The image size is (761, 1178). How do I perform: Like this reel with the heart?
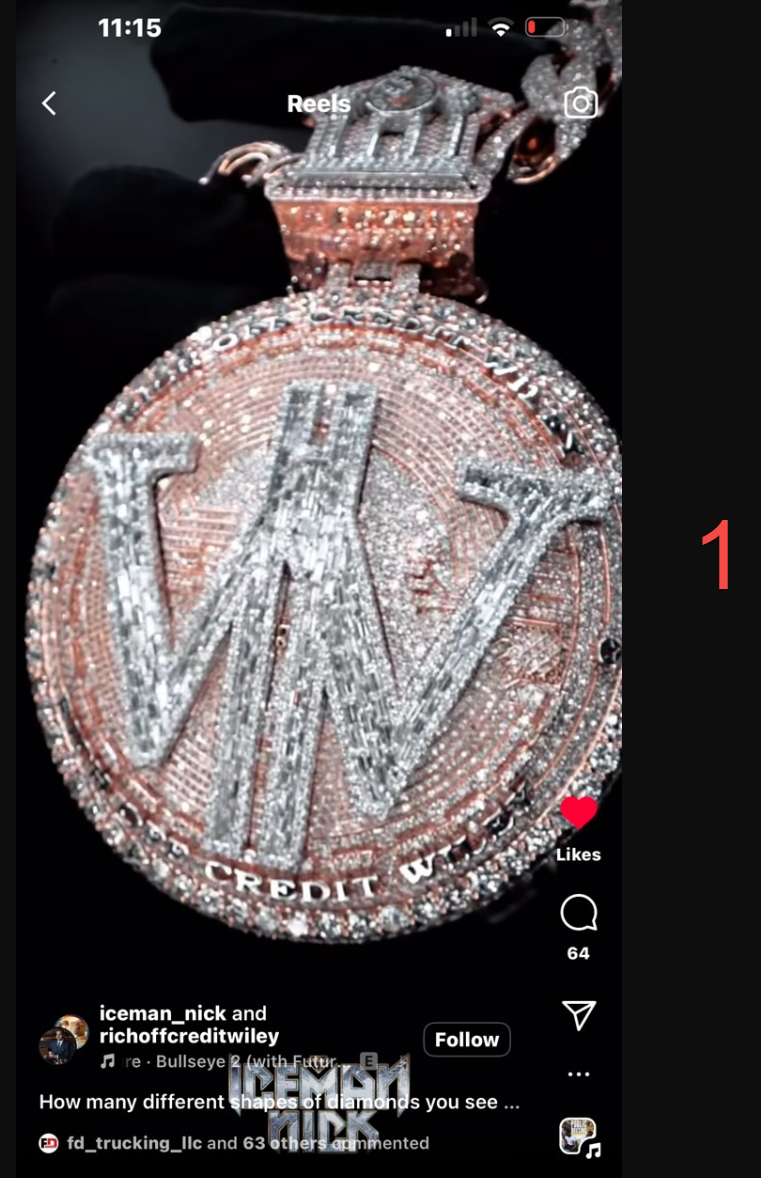point(578,813)
